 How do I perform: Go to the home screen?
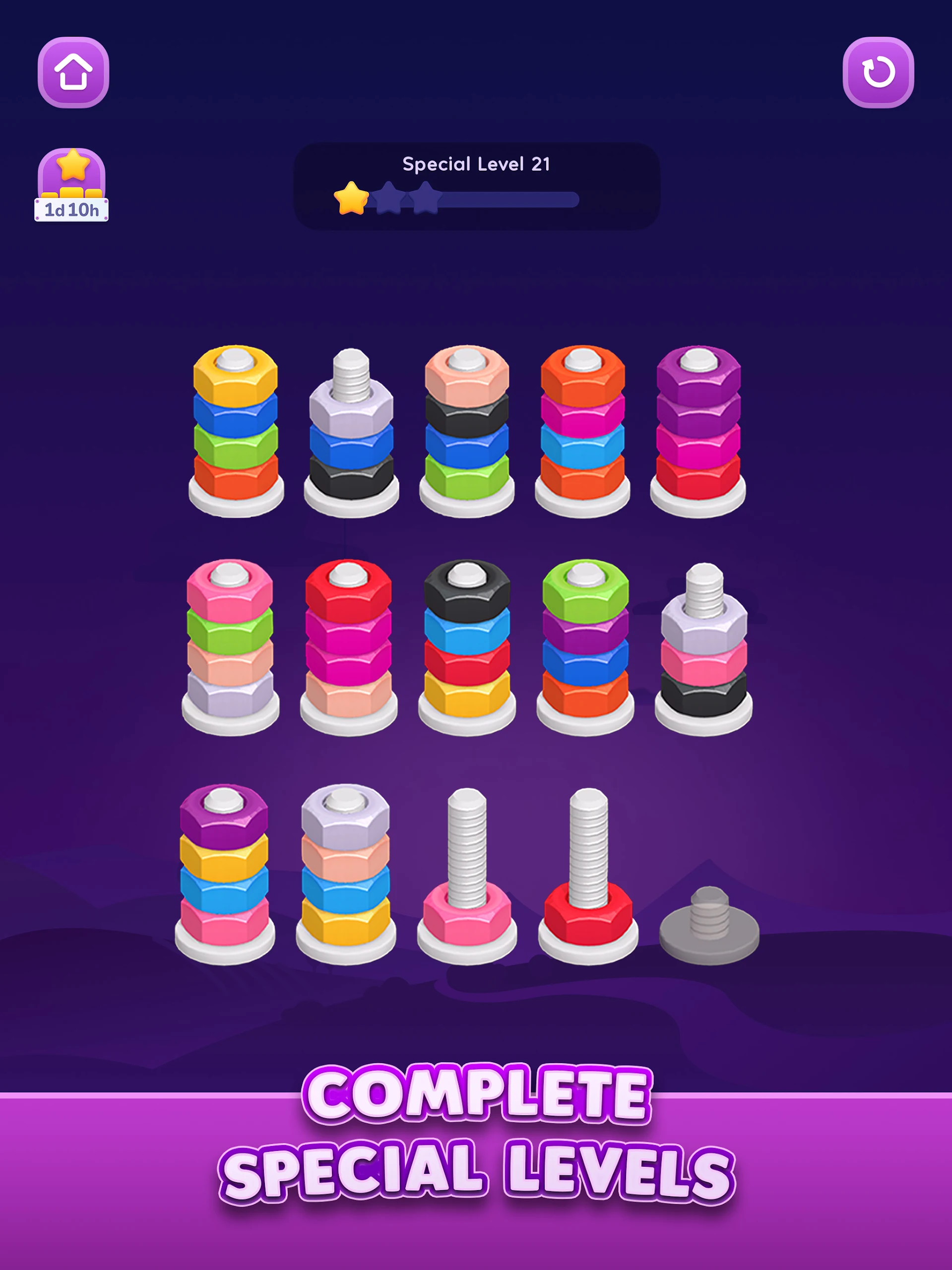point(73,72)
